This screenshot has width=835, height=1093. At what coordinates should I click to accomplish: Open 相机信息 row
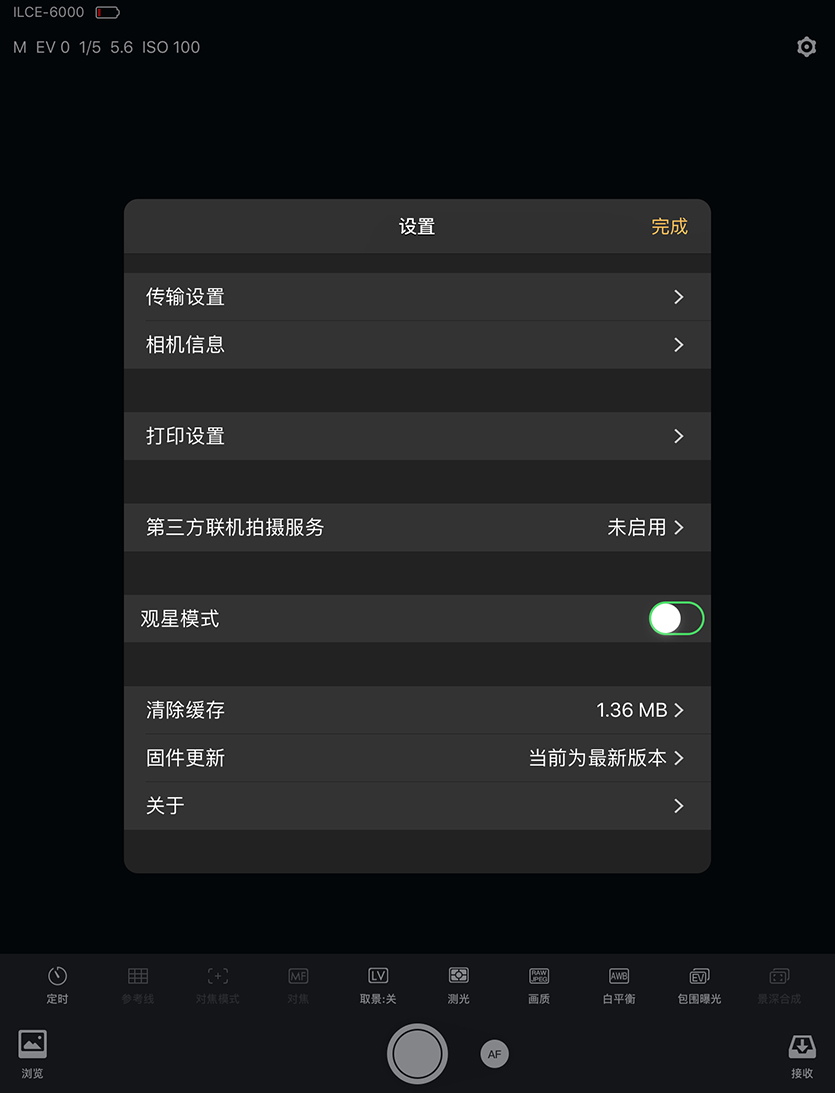click(417, 345)
